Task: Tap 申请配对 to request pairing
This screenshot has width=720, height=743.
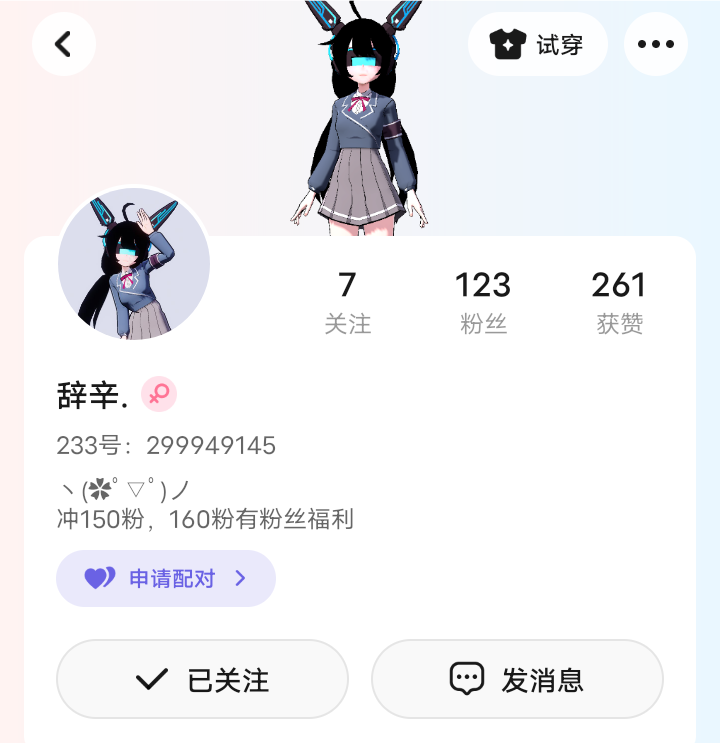Action: click(166, 578)
